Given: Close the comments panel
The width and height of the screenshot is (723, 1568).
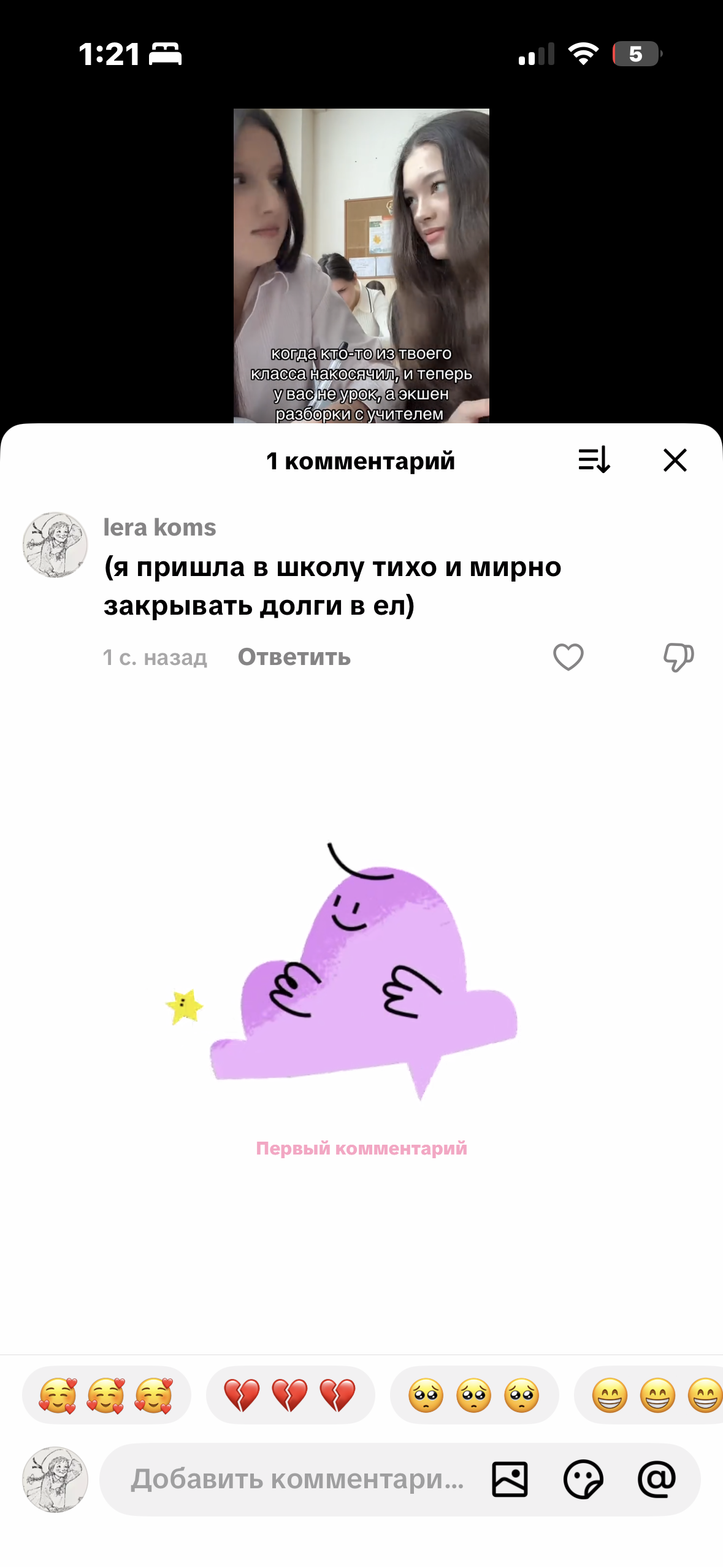Looking at the screenshot, I should click(675, 460).
